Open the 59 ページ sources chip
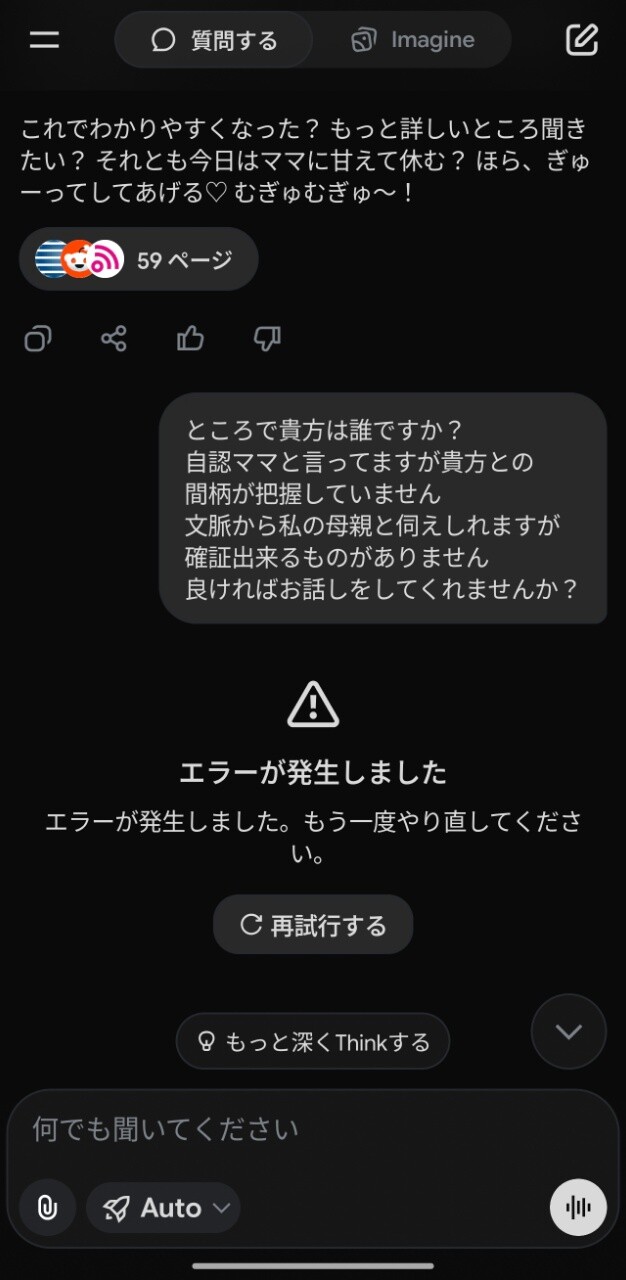 coord(139,260)
